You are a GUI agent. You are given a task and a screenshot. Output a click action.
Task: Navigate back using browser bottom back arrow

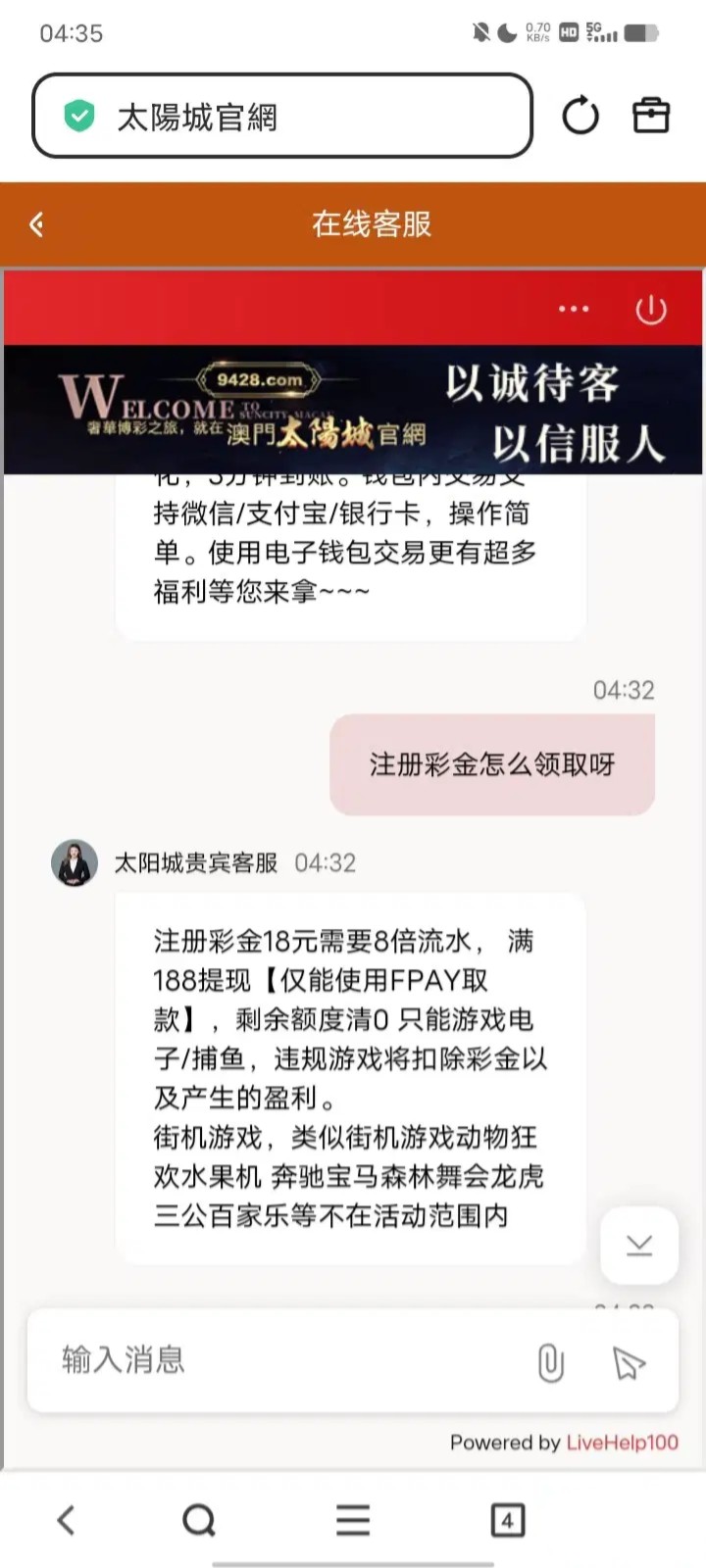[x=66, y=1520]
